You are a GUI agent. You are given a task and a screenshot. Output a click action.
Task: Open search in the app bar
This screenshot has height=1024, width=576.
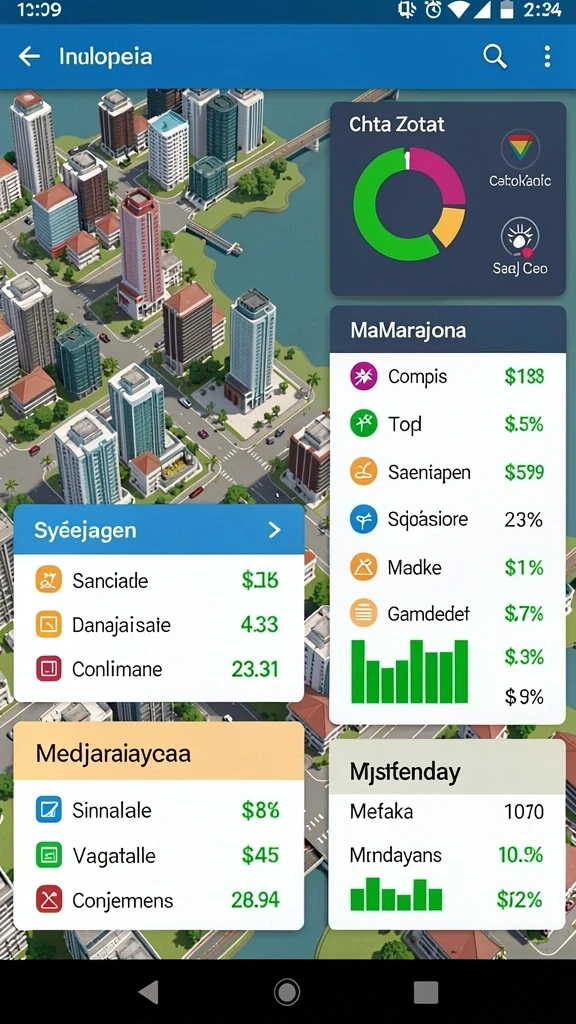(x=495, y=57)
